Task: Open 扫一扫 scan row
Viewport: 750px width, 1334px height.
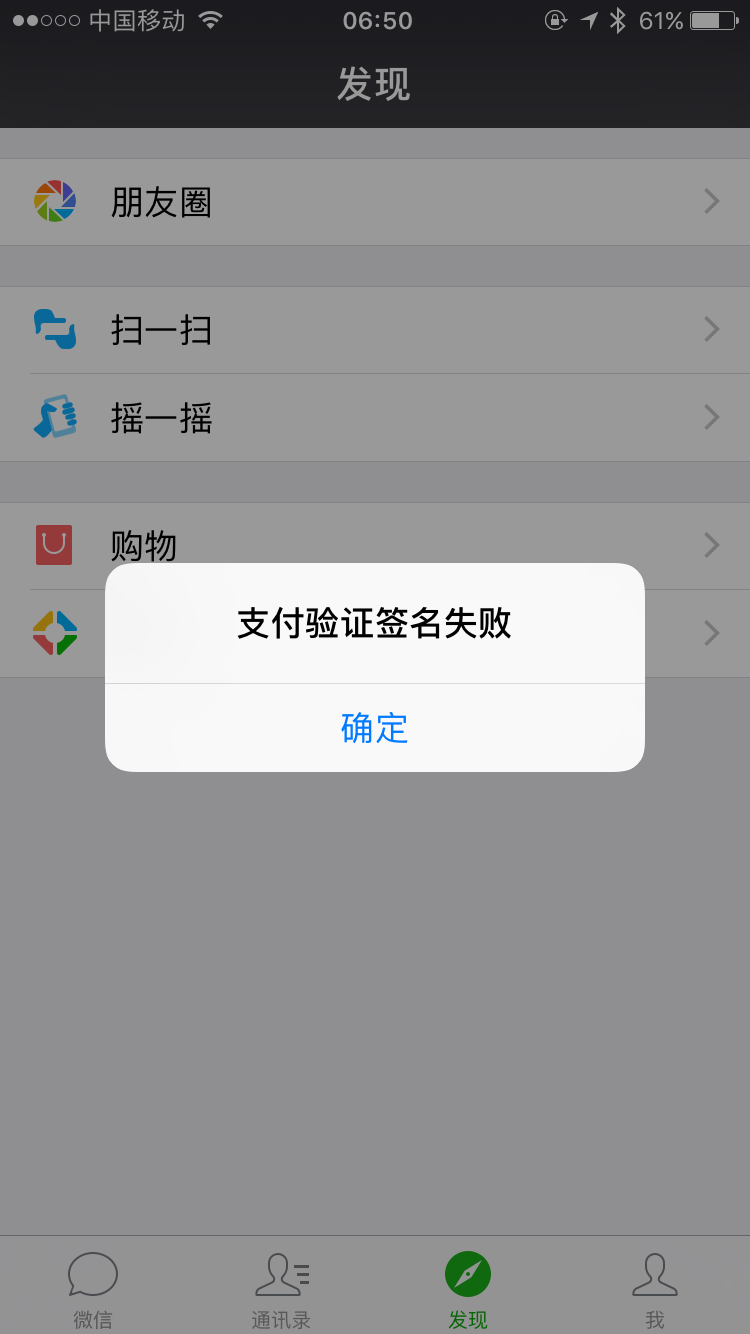Action: tap(374, 330)
